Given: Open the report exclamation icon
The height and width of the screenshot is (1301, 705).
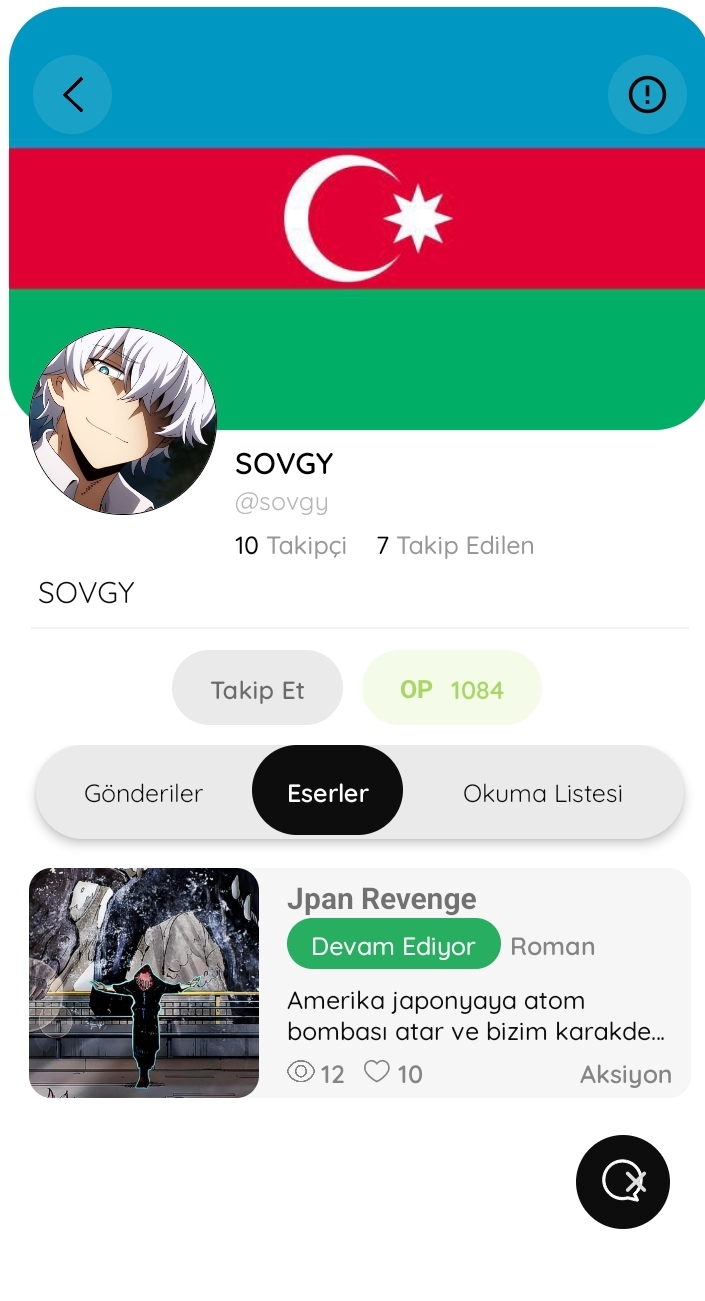Looking at the screenshot, I should tap(647, 95).
